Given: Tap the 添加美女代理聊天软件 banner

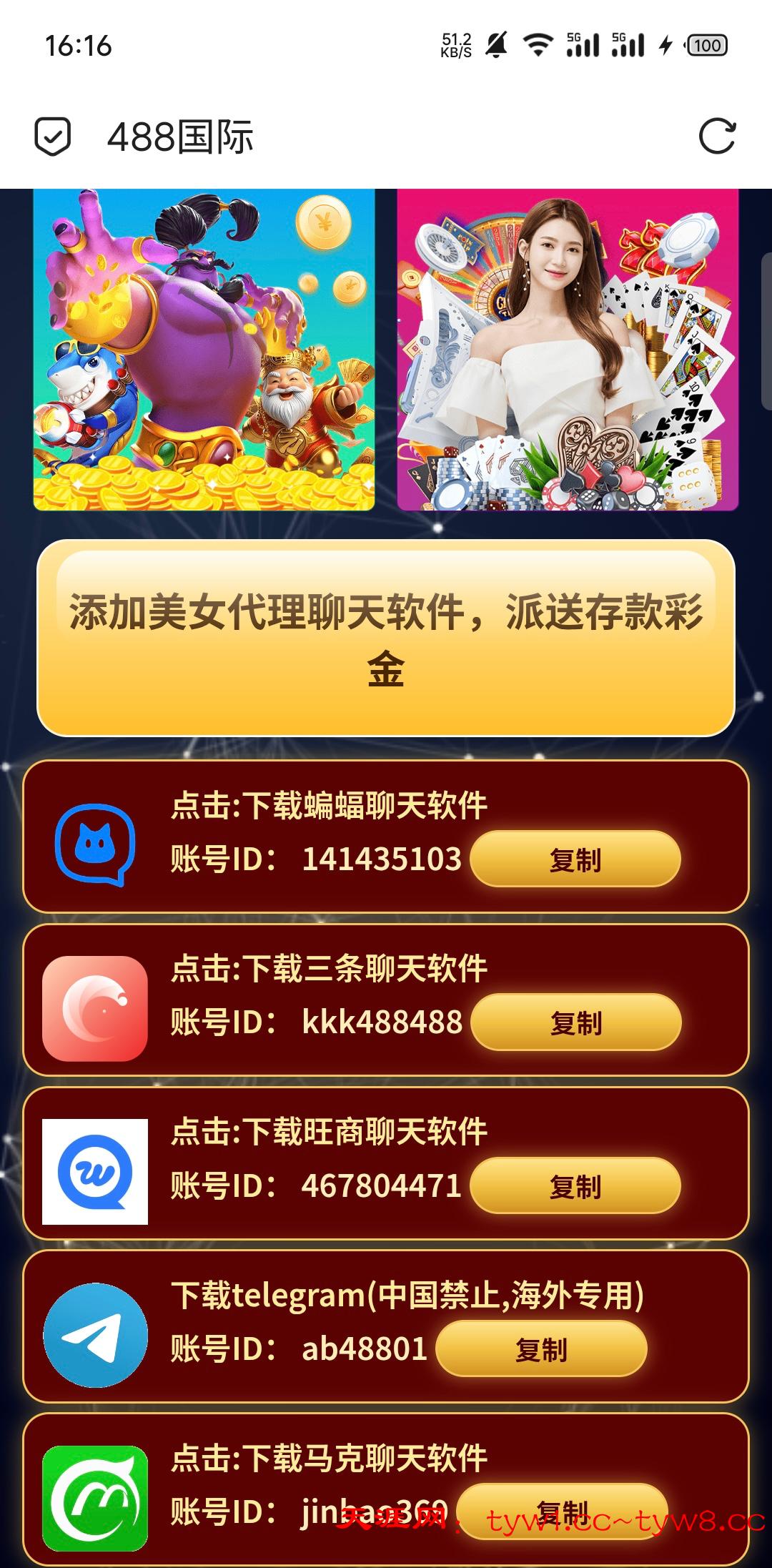Looking at the screenshot, I should click(386, 638).
